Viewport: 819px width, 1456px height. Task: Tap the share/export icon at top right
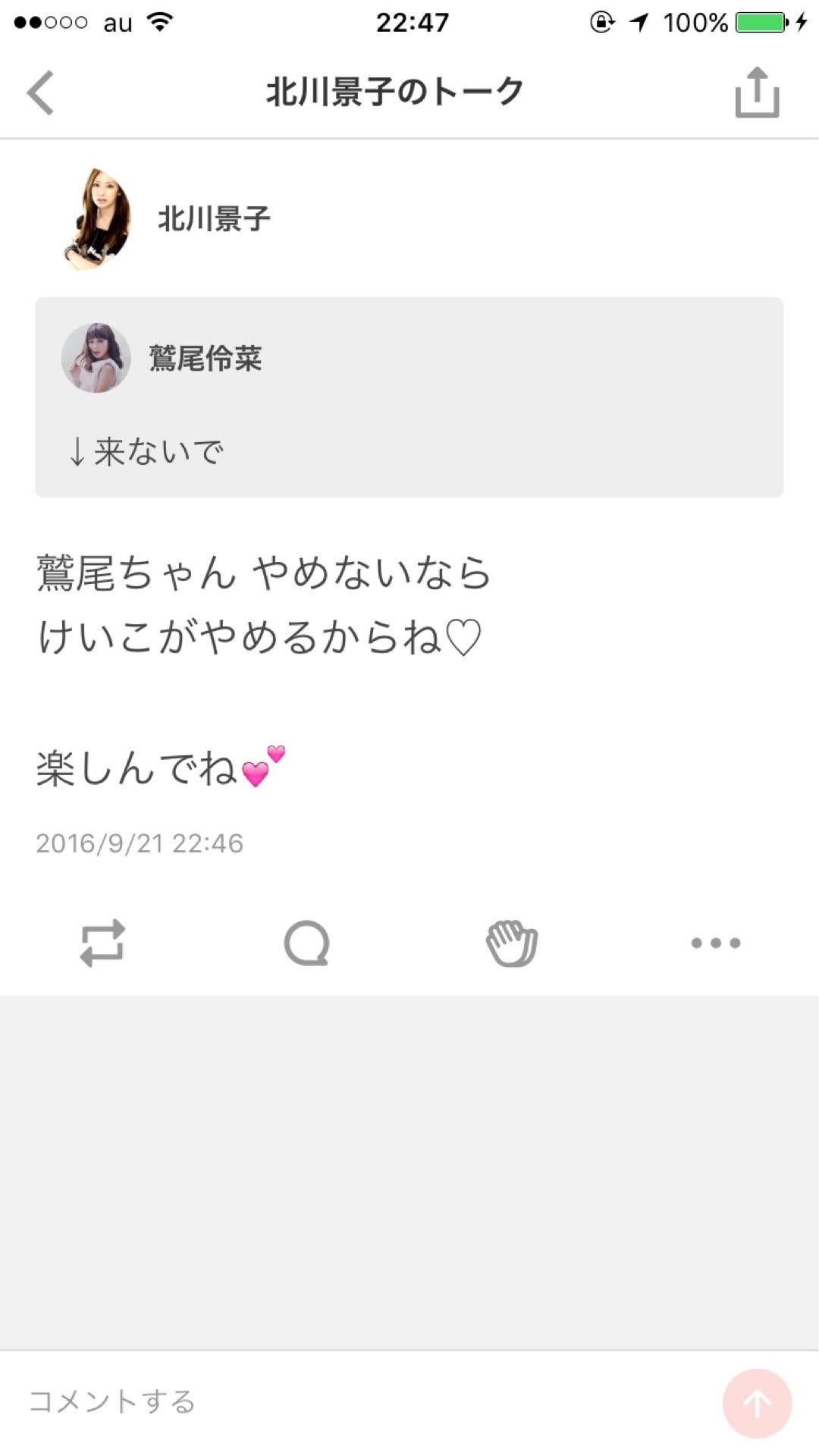point(755,93)
